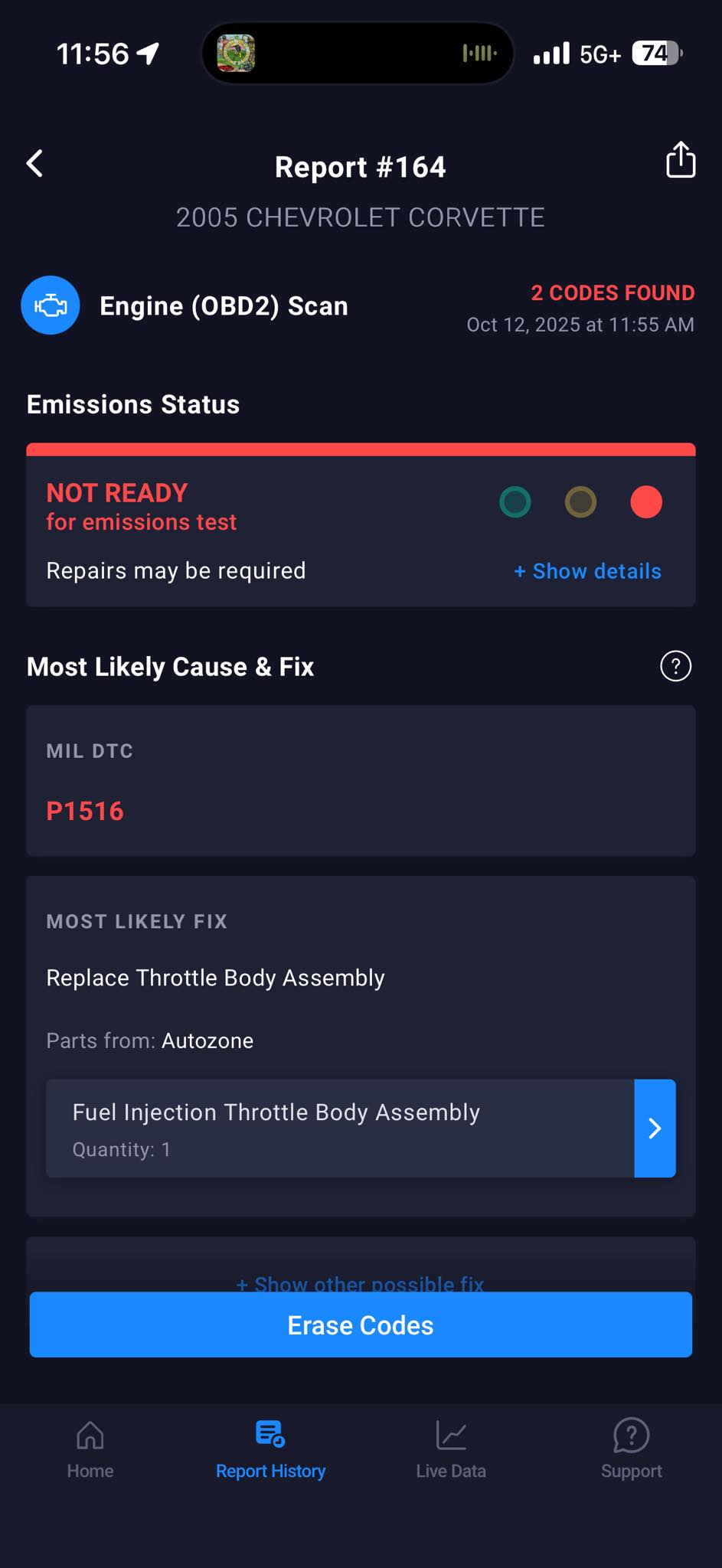
Task: Switch to the Report History tab
Action: (x=270, y=1449)
